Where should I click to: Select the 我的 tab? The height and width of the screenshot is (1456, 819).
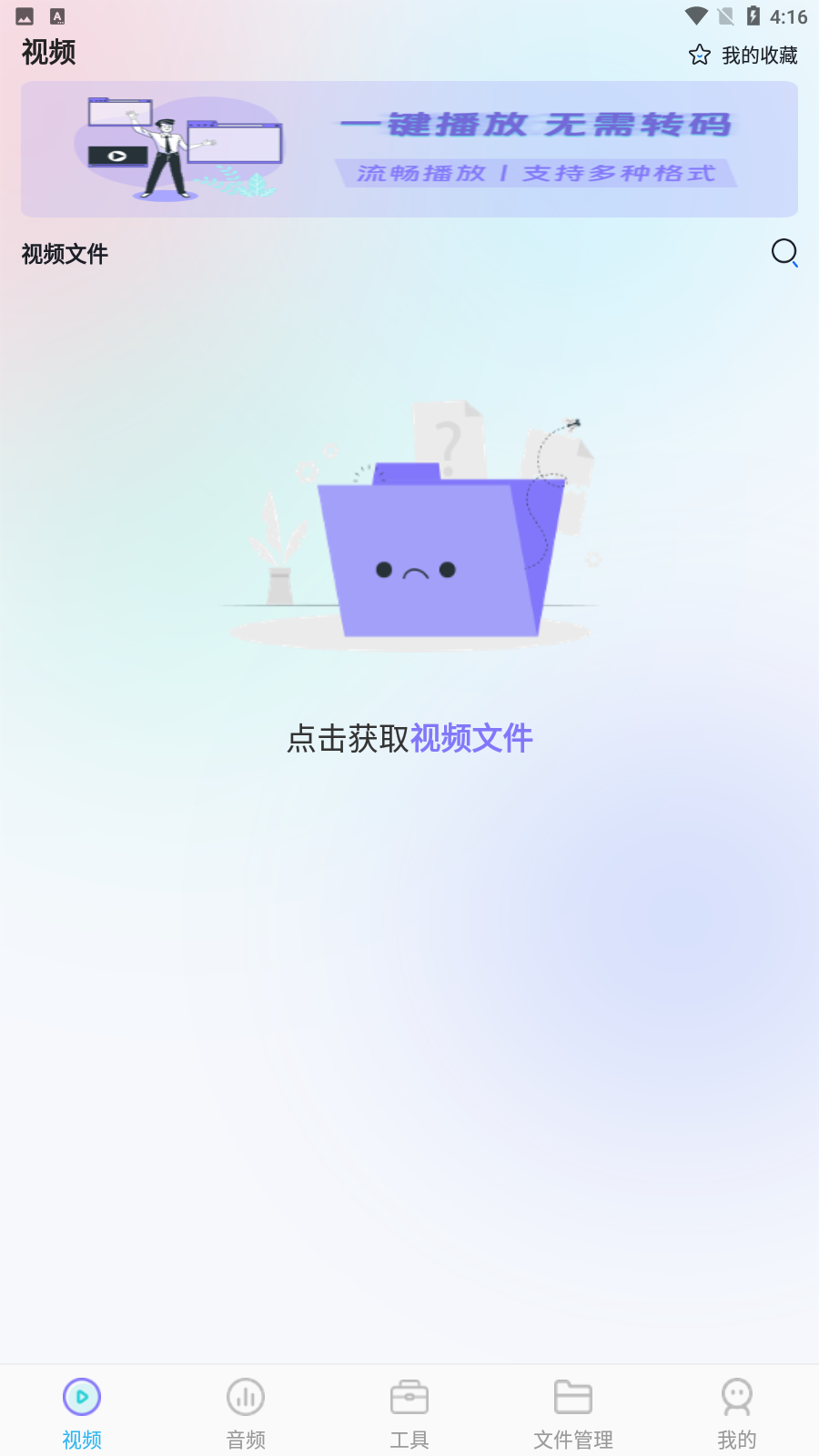(x=736, y=1412)
